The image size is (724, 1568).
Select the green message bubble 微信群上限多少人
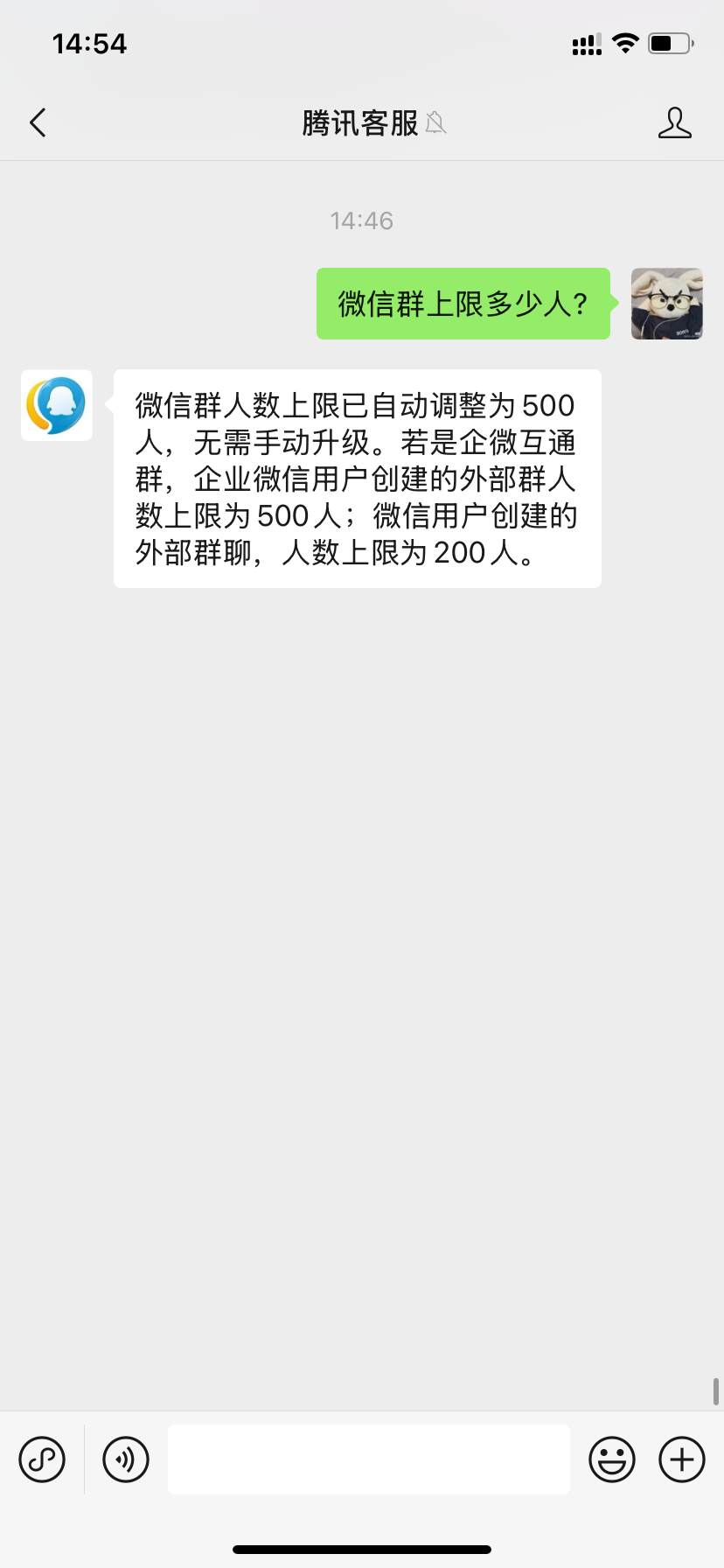point(463,304)
